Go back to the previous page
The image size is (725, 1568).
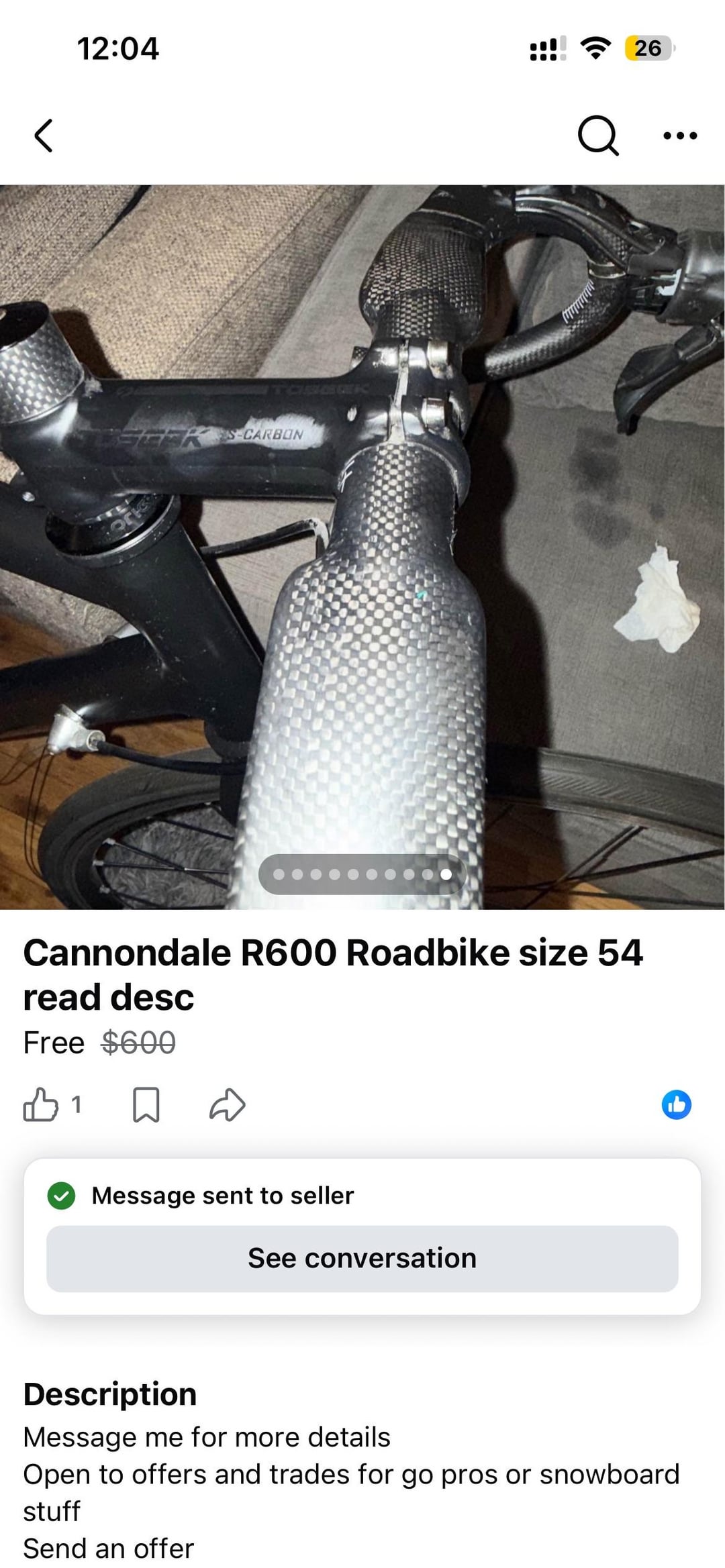(x=44, y=136)
